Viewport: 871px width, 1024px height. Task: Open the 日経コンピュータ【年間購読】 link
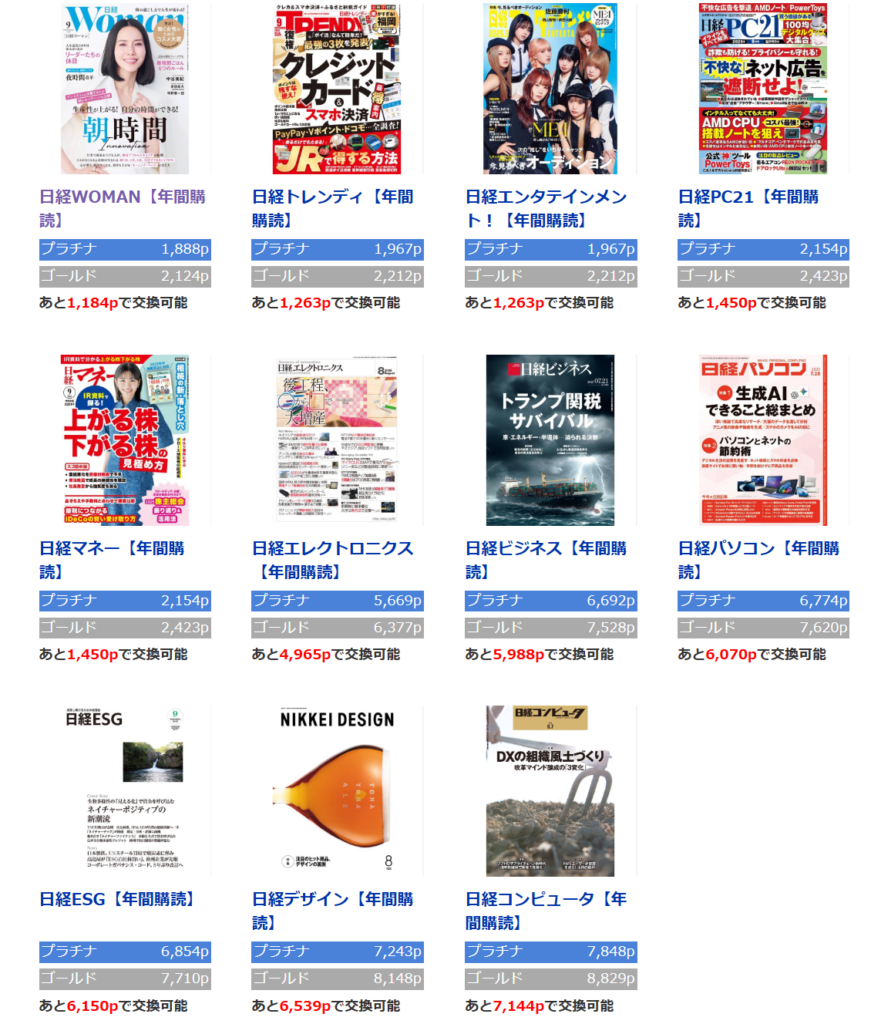click(545, 899)
